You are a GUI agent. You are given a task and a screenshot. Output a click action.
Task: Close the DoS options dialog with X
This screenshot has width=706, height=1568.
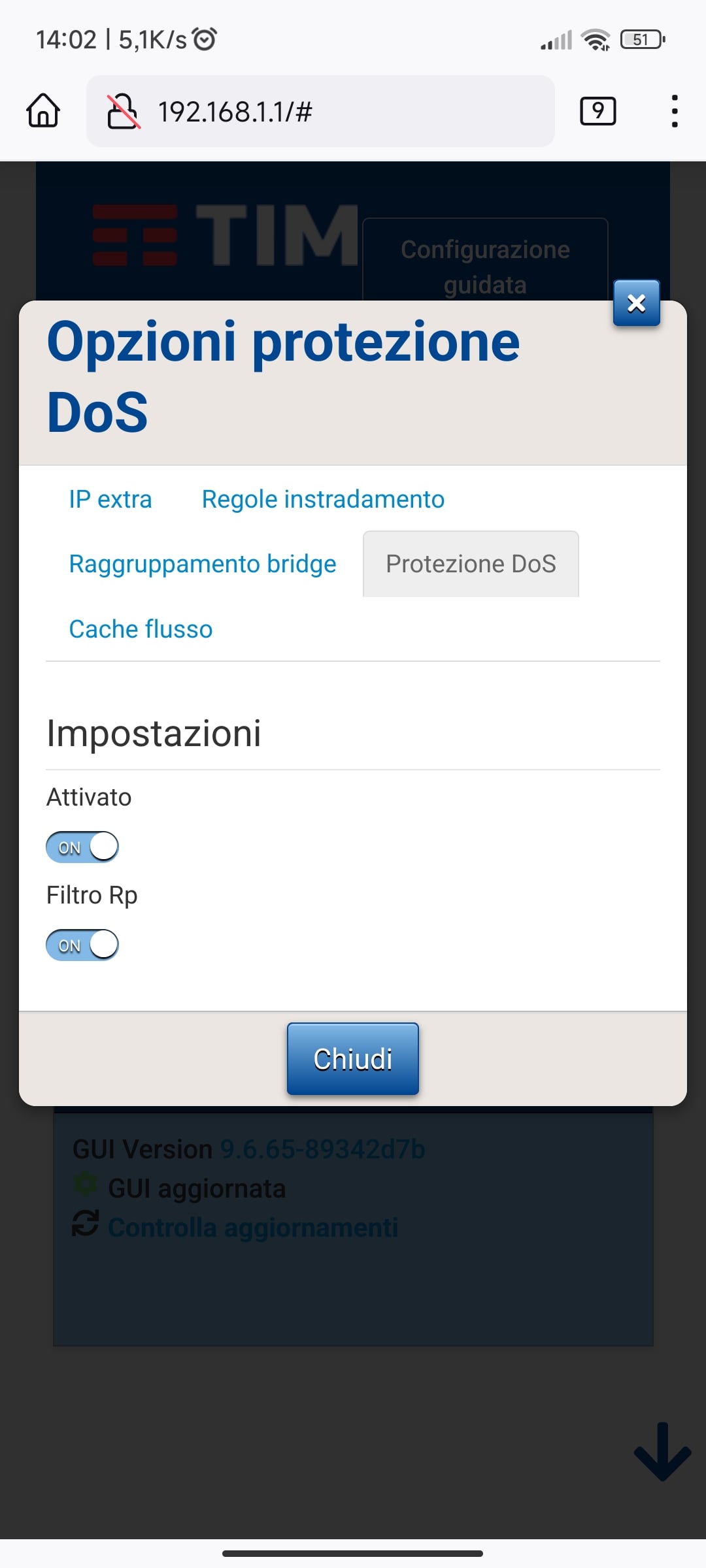(636, 302)
